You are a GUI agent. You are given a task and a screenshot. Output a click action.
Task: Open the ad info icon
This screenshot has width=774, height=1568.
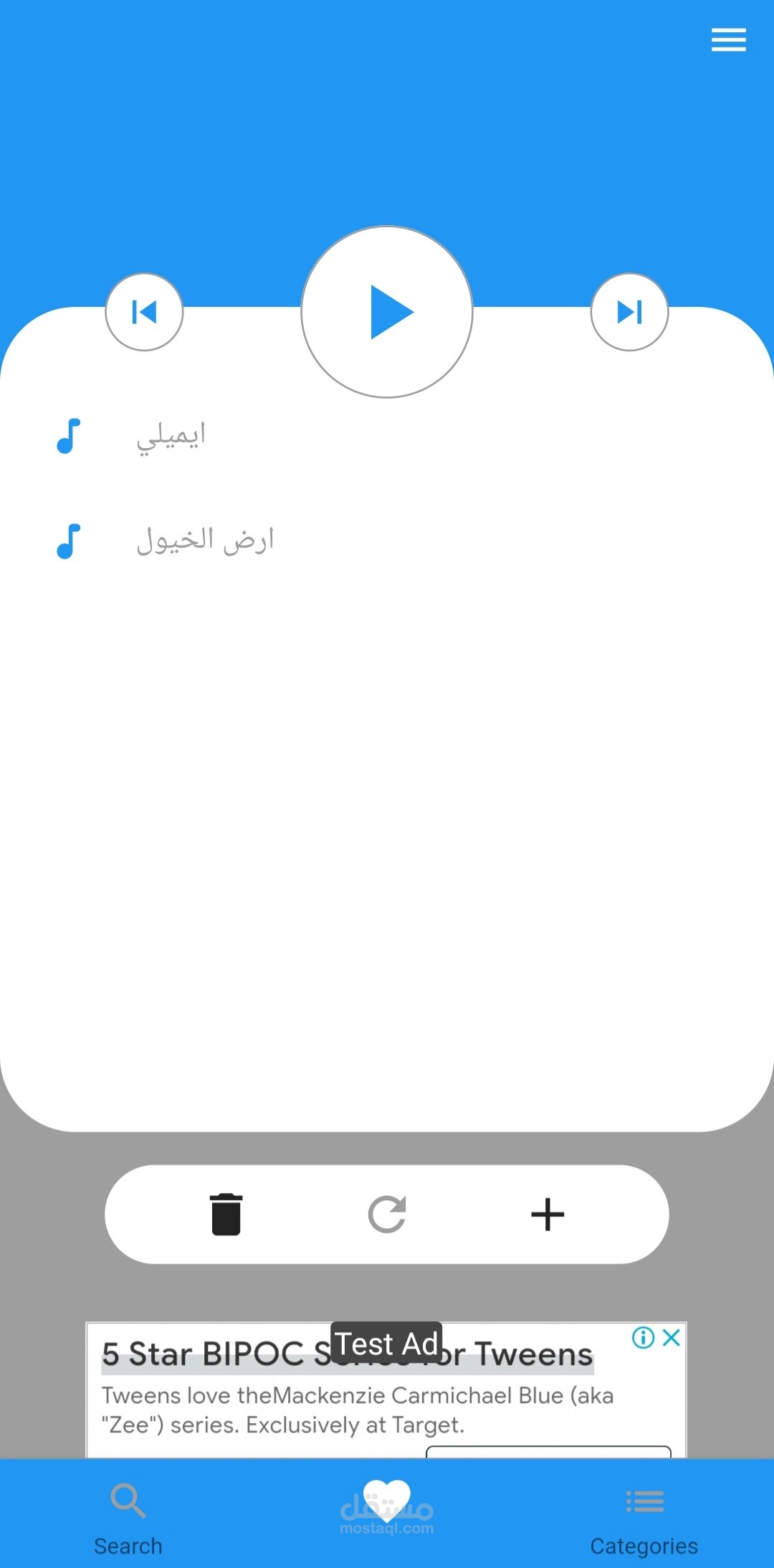643,1337
